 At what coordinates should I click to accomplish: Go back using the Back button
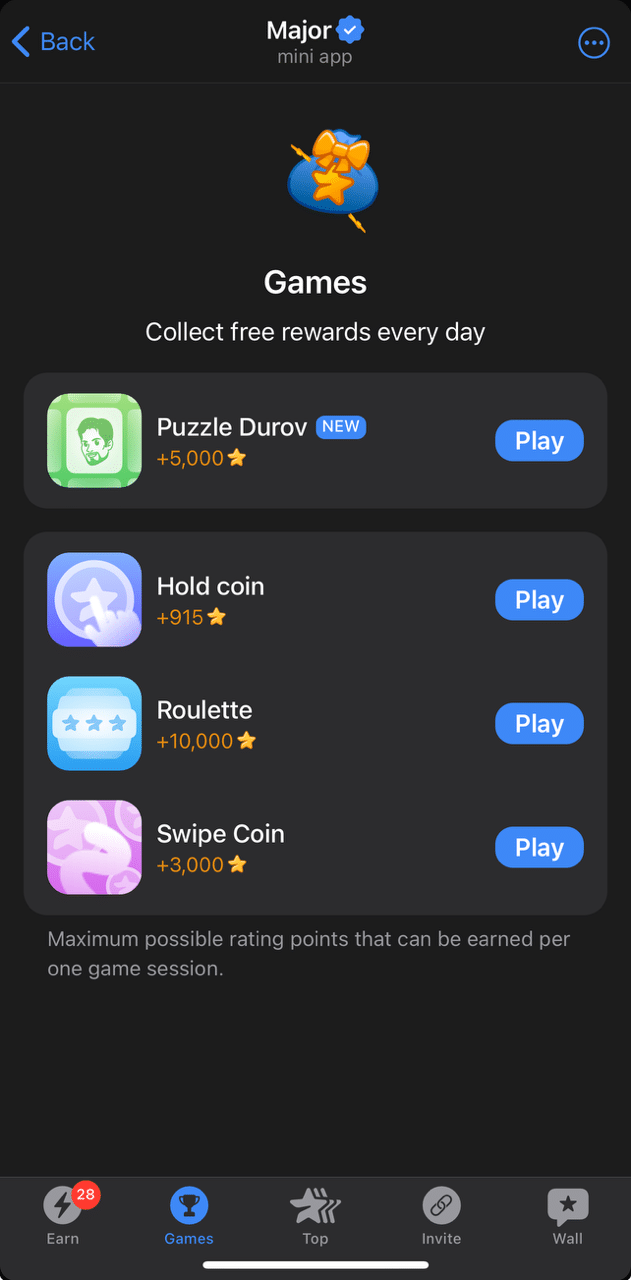pos(53,41)
